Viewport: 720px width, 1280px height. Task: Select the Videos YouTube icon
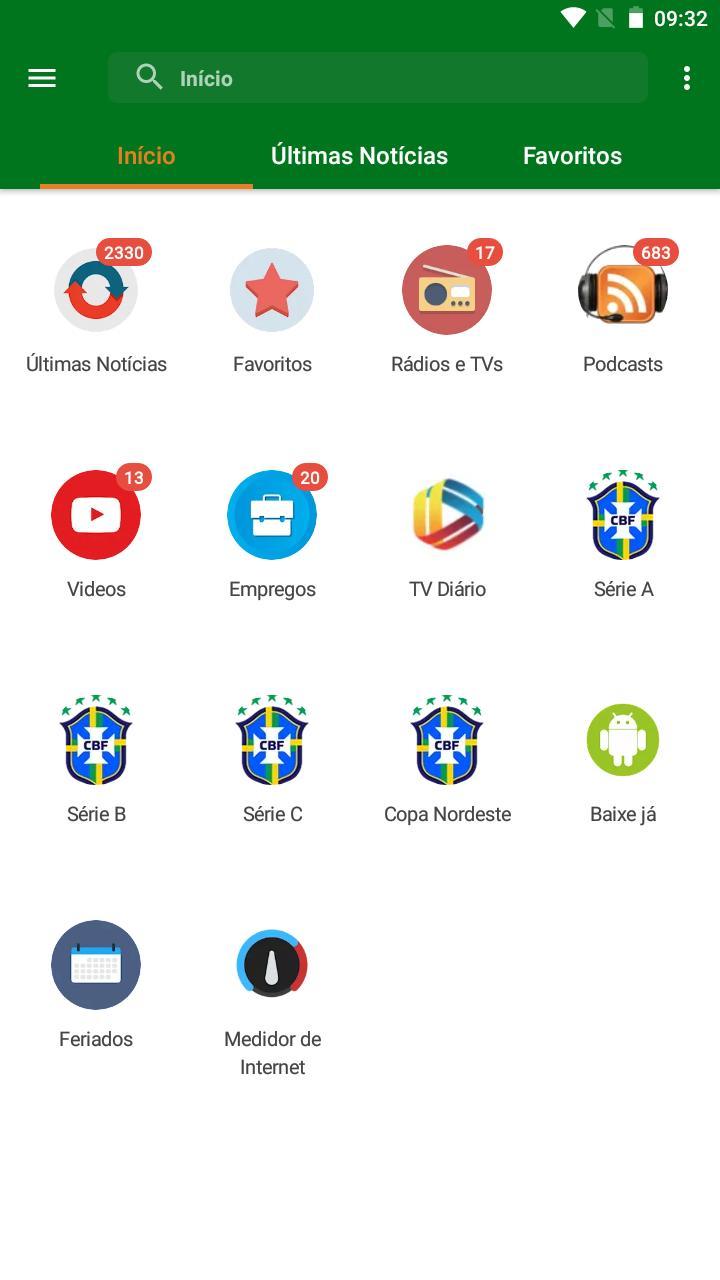click(x=96, y=514)
